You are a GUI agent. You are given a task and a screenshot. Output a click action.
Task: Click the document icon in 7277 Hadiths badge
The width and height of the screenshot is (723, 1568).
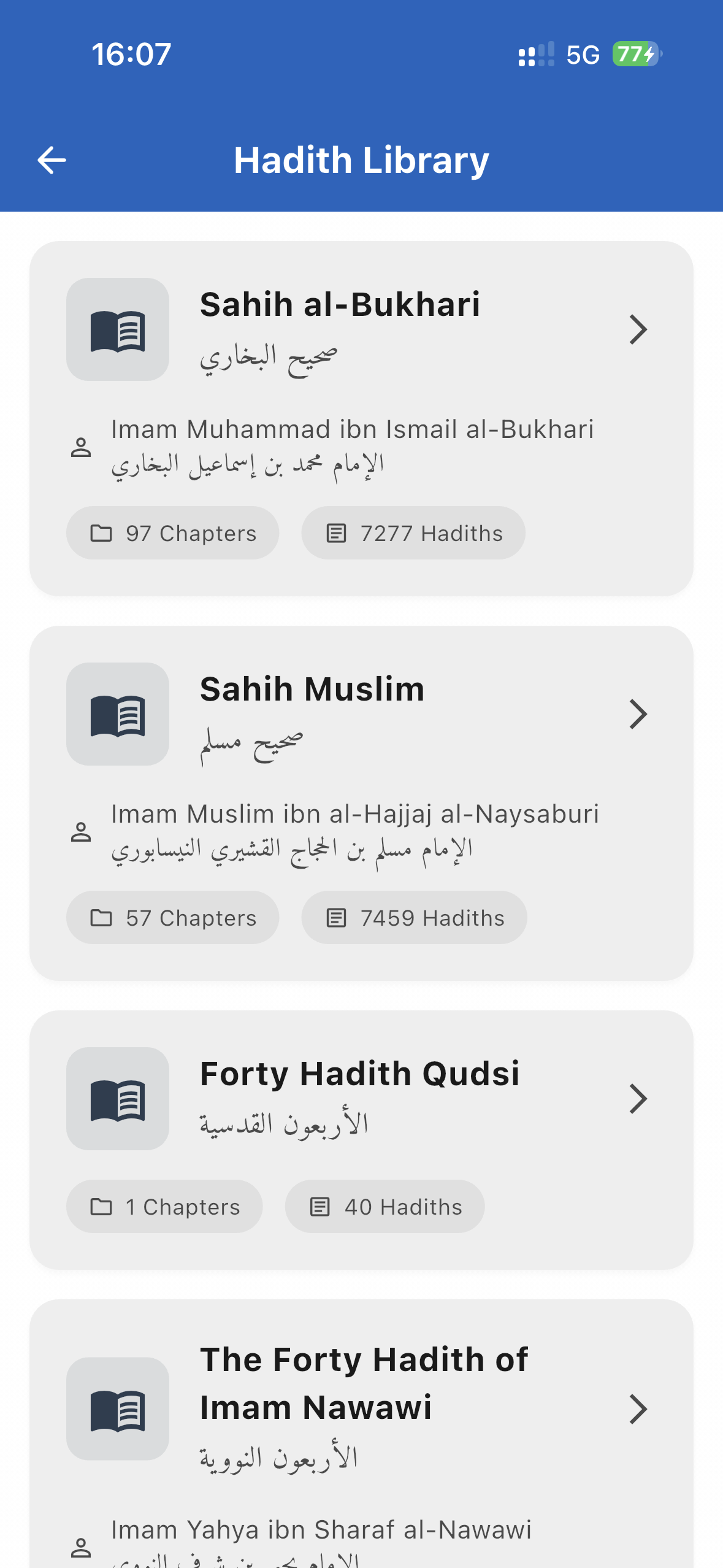[336, 532]
